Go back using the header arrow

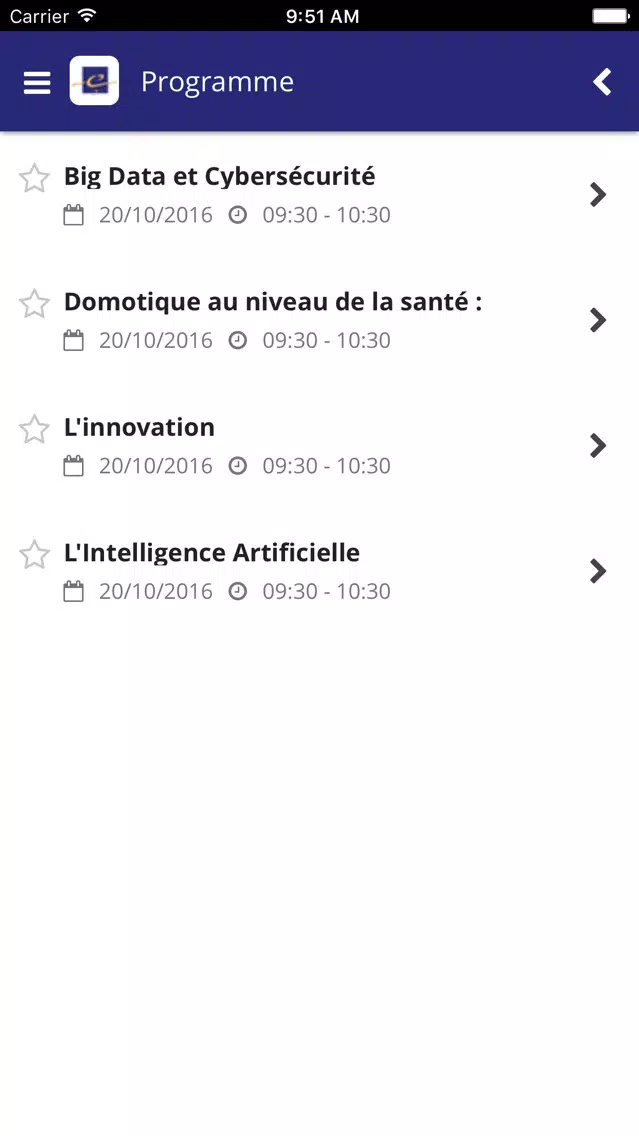(602, 82)
